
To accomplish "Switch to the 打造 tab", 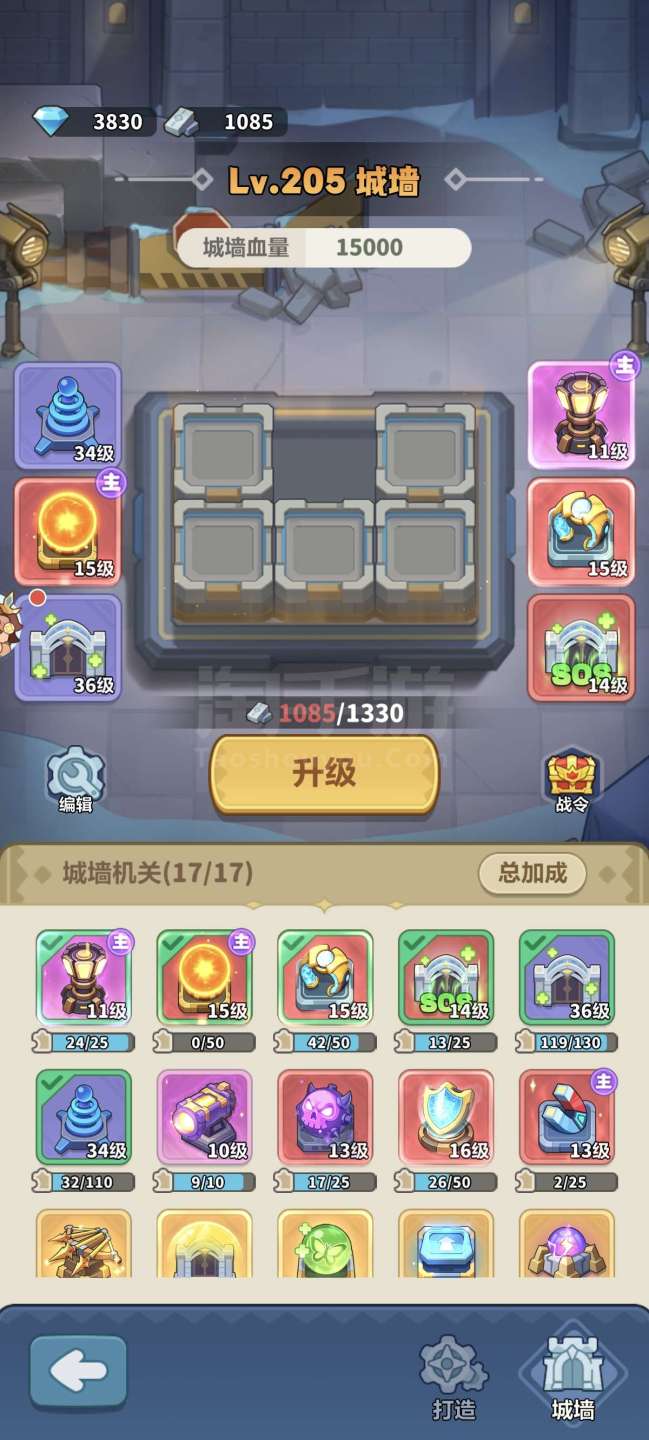I will (x=453, y=1380).
